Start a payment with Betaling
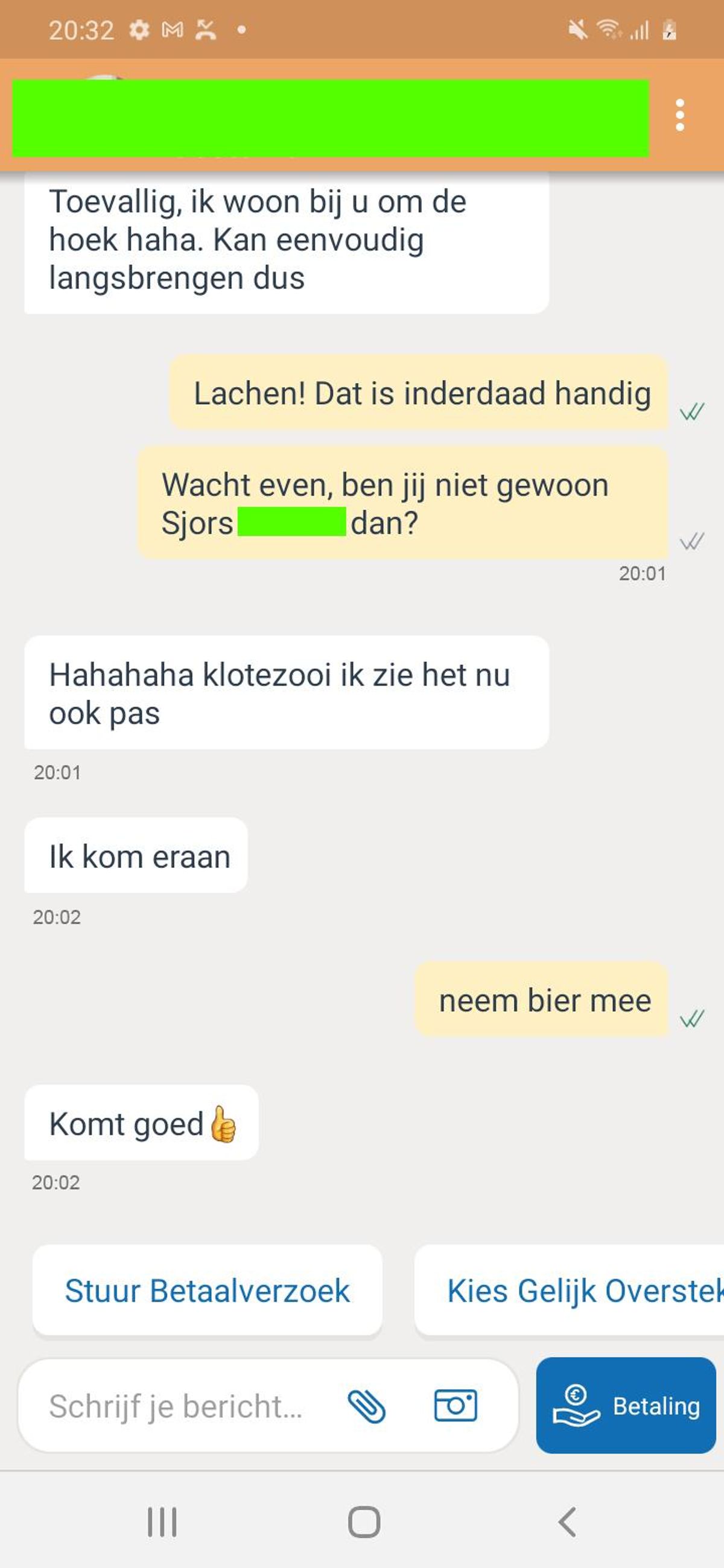 click(x=626, y=1406)
